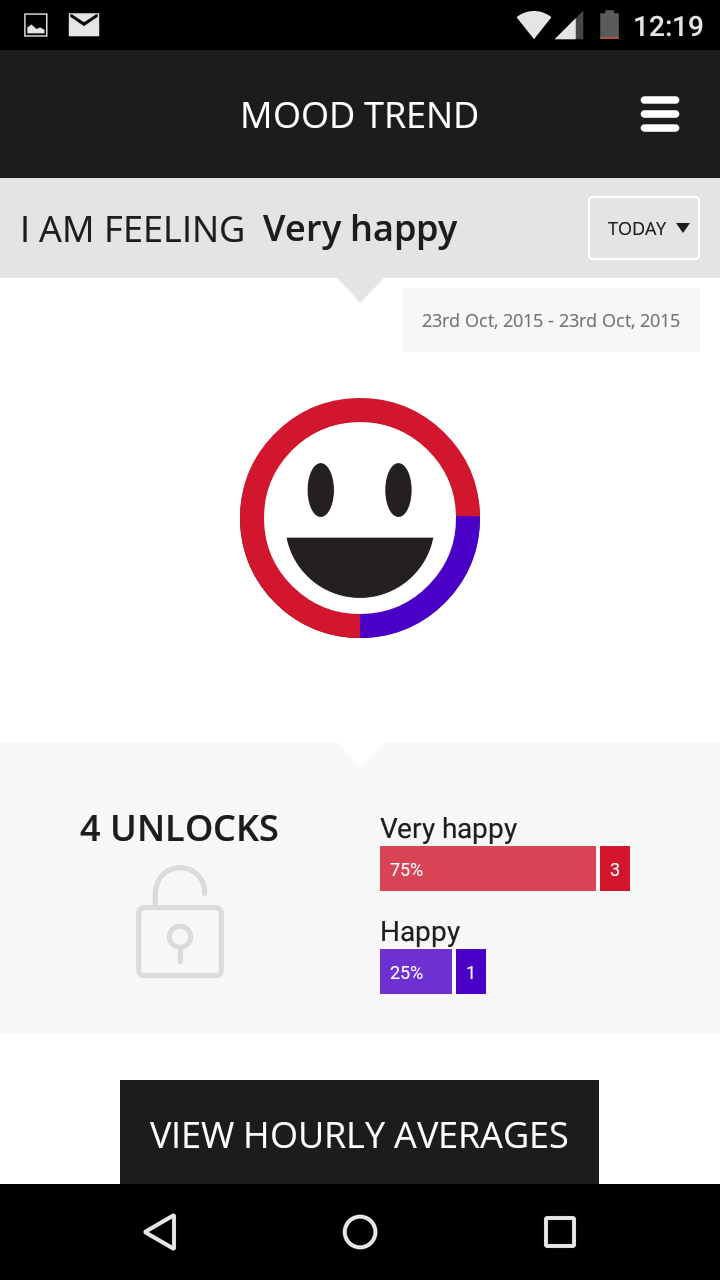Go to the home screen
Viewport: 720px width, 1280px height.
(360, 1231)
